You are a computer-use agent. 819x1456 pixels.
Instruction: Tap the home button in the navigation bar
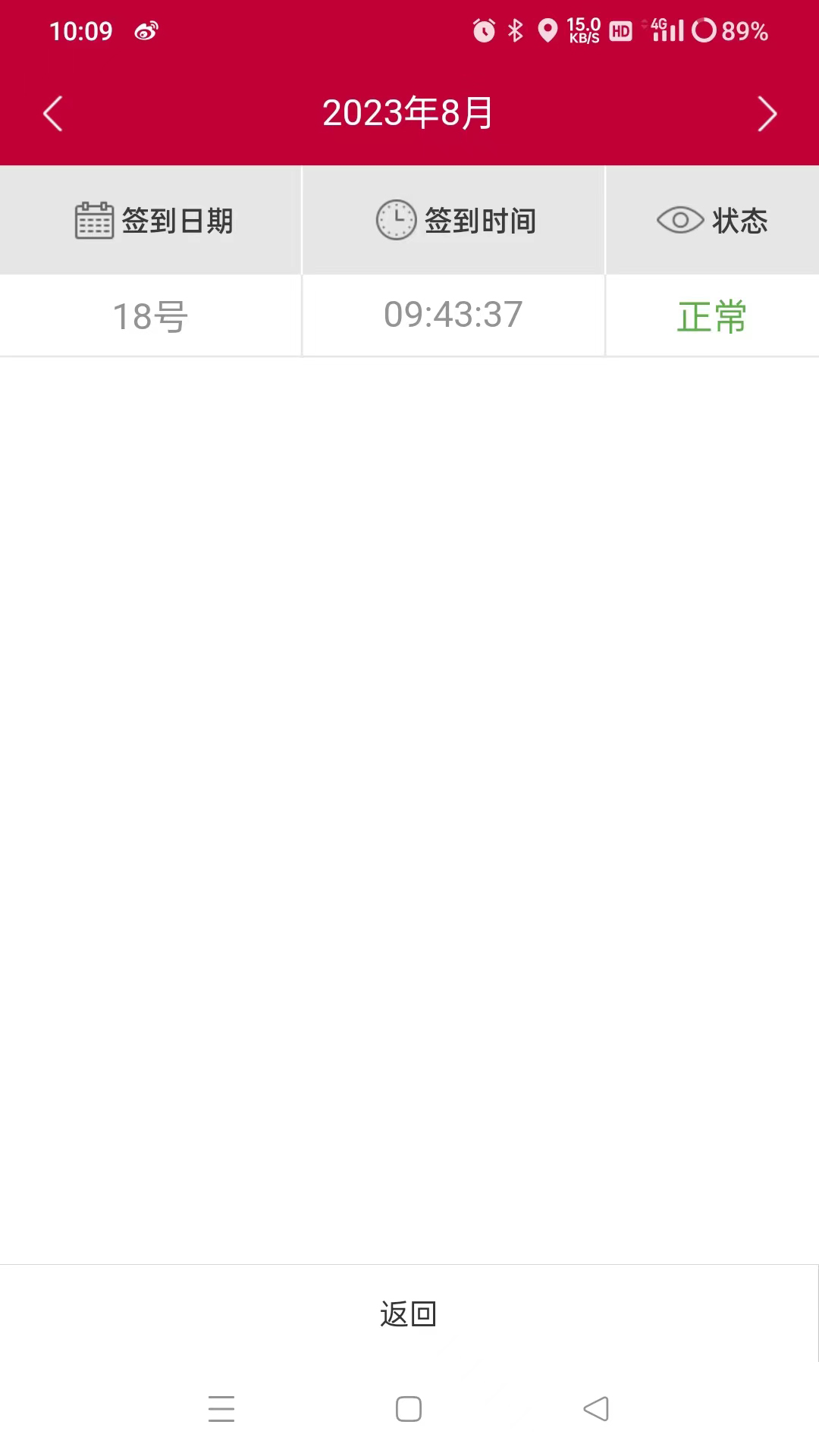[x=408, y=1408]
